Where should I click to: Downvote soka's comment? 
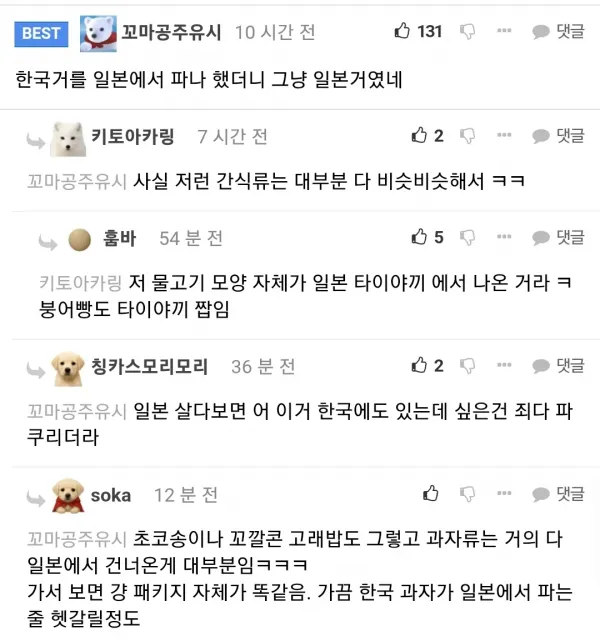coord(467,493)
